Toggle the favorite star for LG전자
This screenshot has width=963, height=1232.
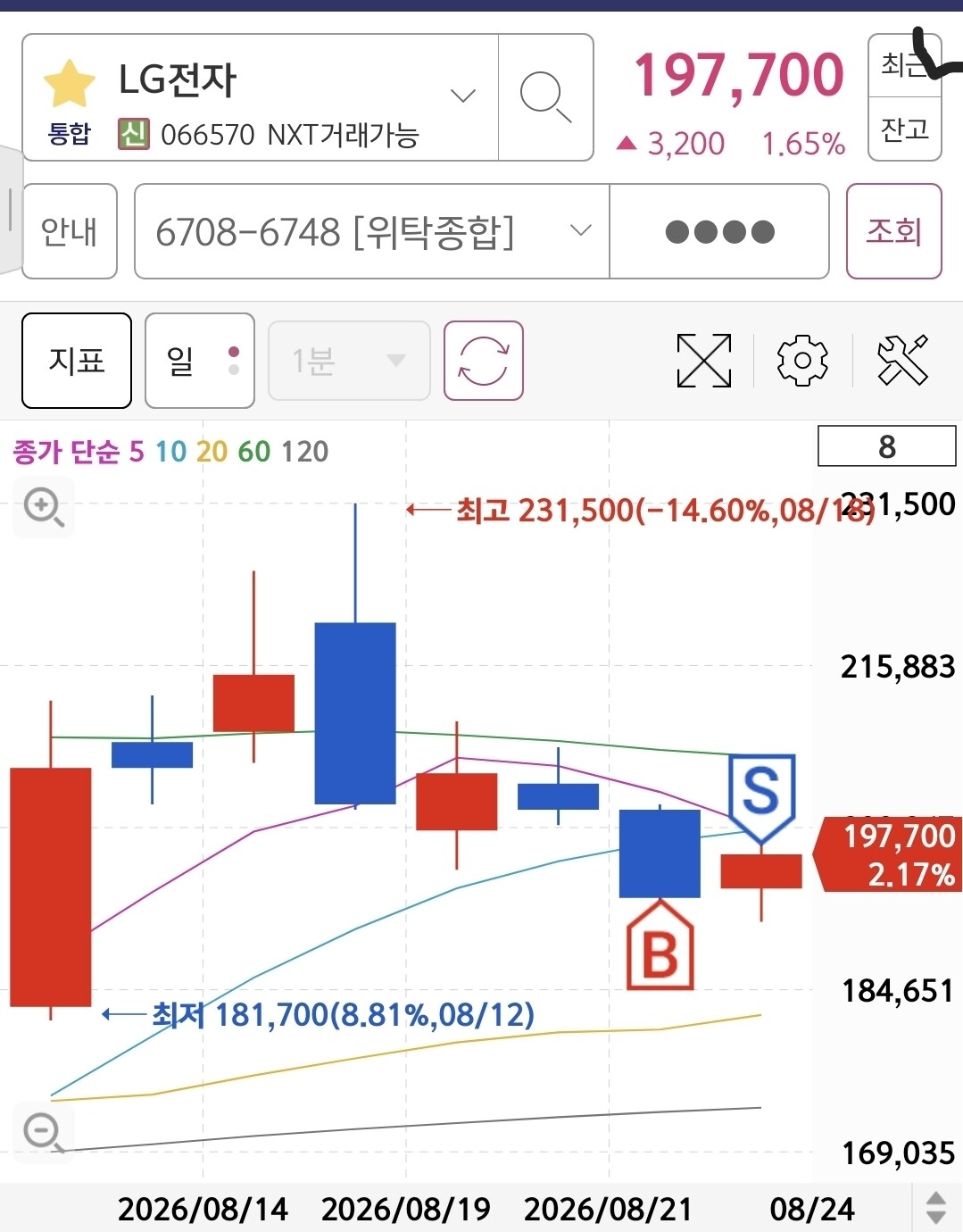click(x=70, y=84)
